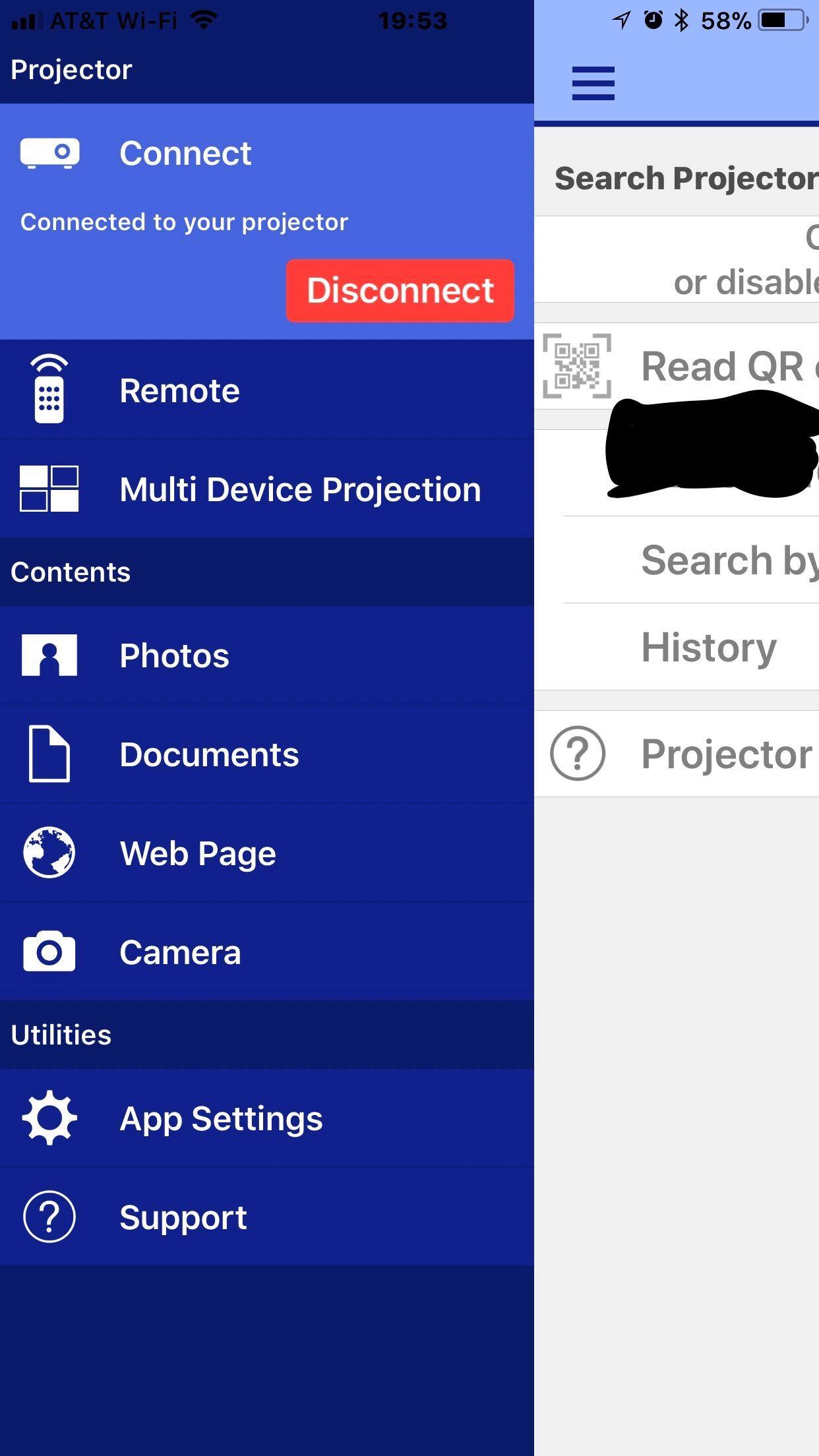Screen dimensions: 819x1456
Task: Tap the Web Page globe icon
Action: click(48, 853)
